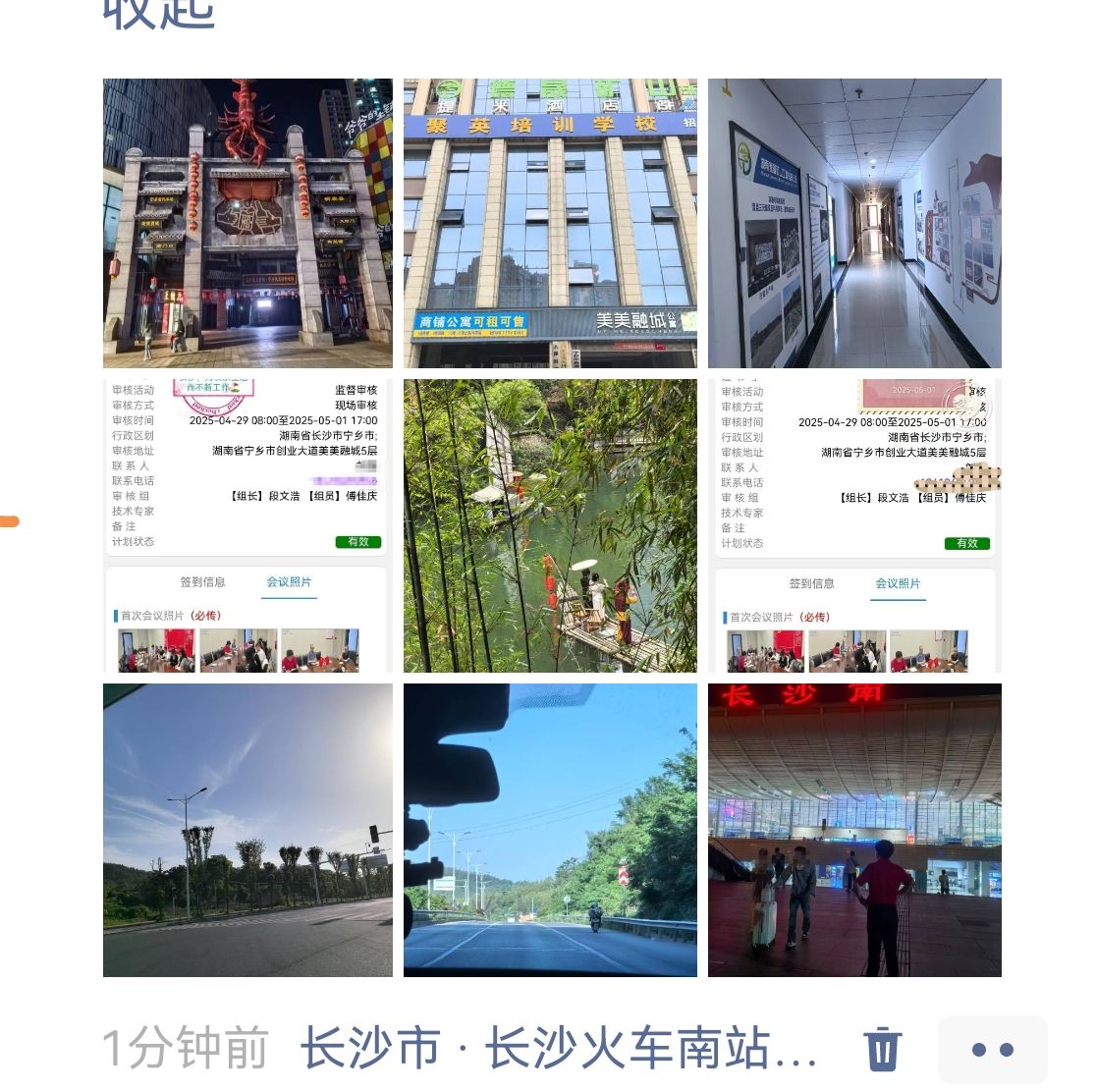Screen dimensions: 1096x1092
Task: Open the 长沙南 station photo
Action: [x=854, y=830]
